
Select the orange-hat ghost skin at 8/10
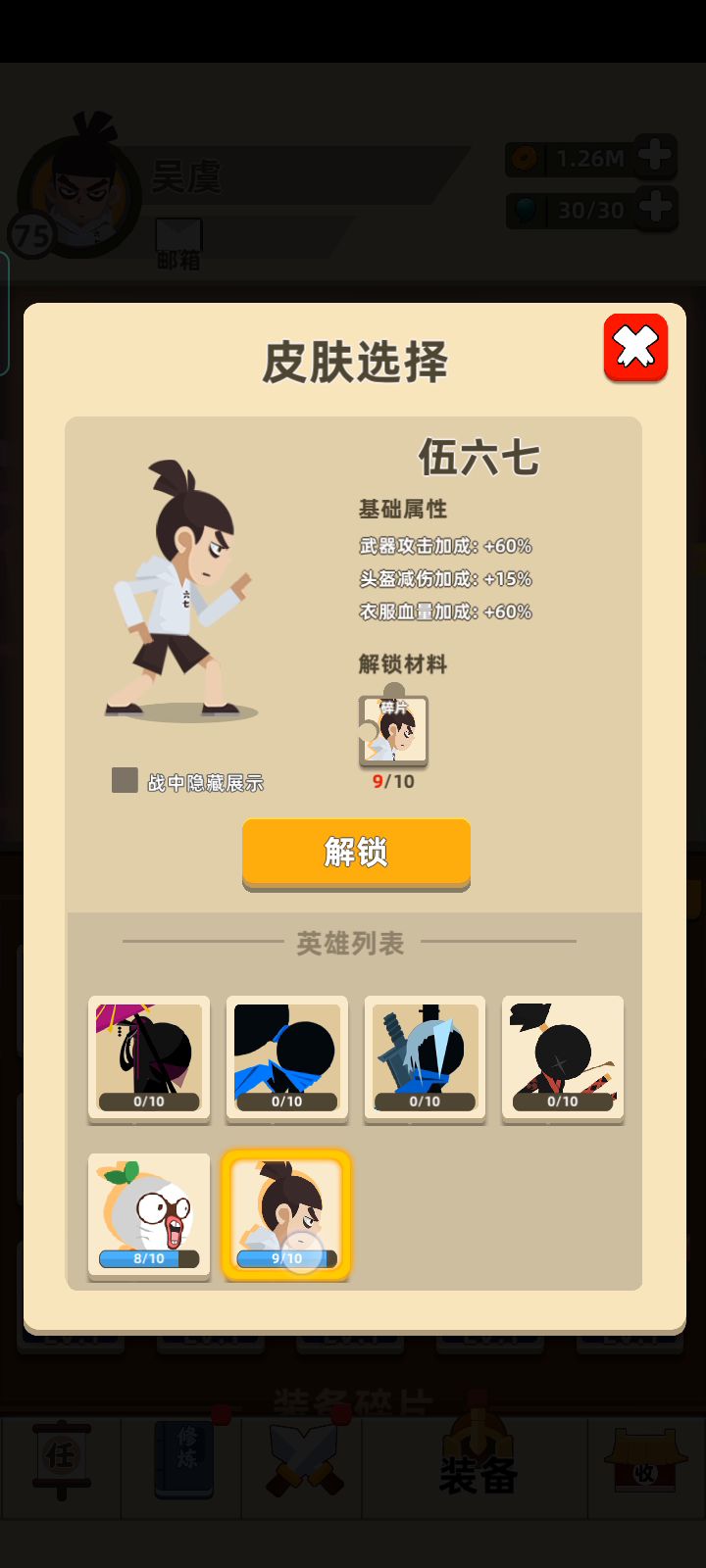149,1213
